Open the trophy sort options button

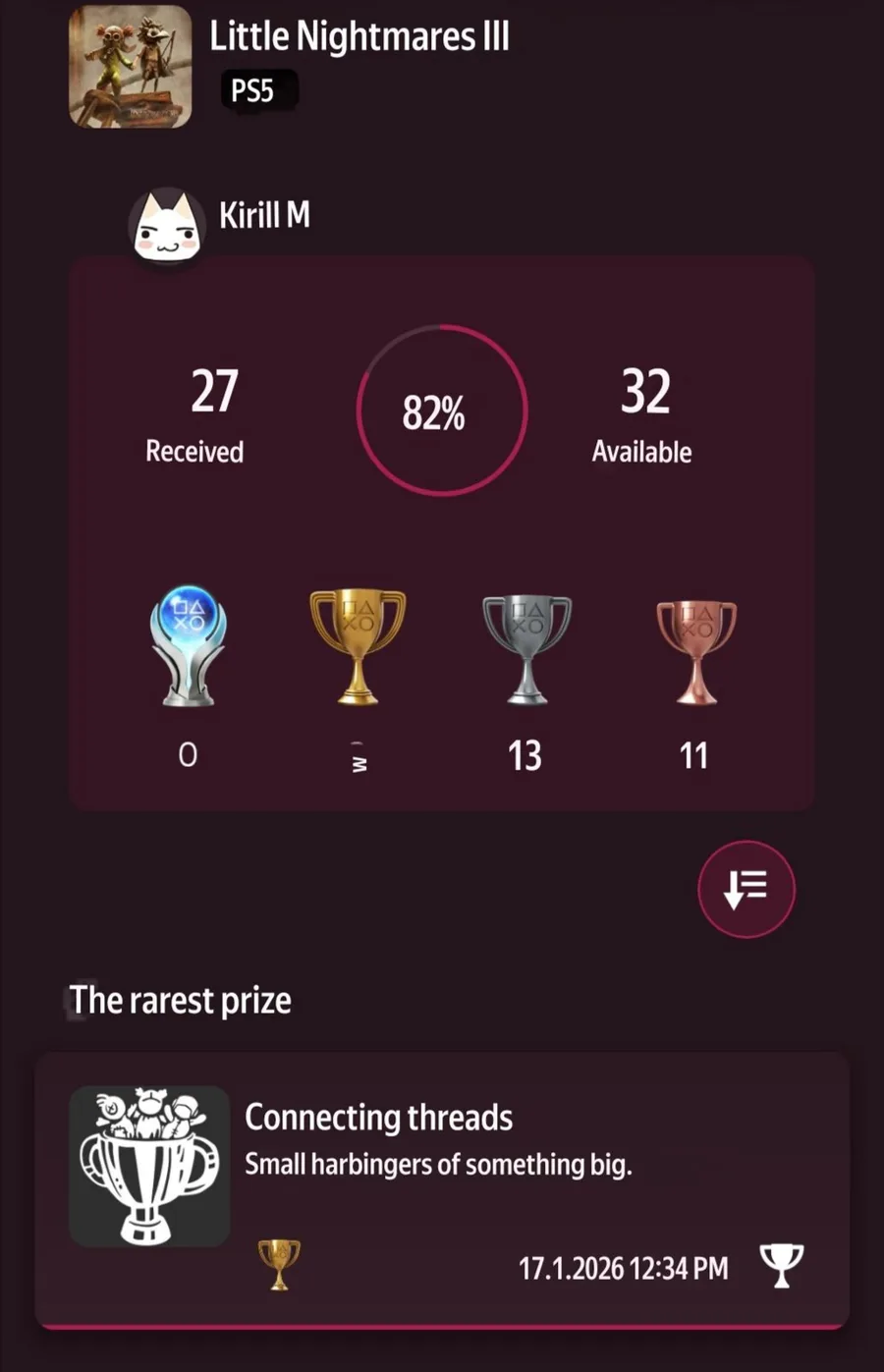[x=746, y=889]
